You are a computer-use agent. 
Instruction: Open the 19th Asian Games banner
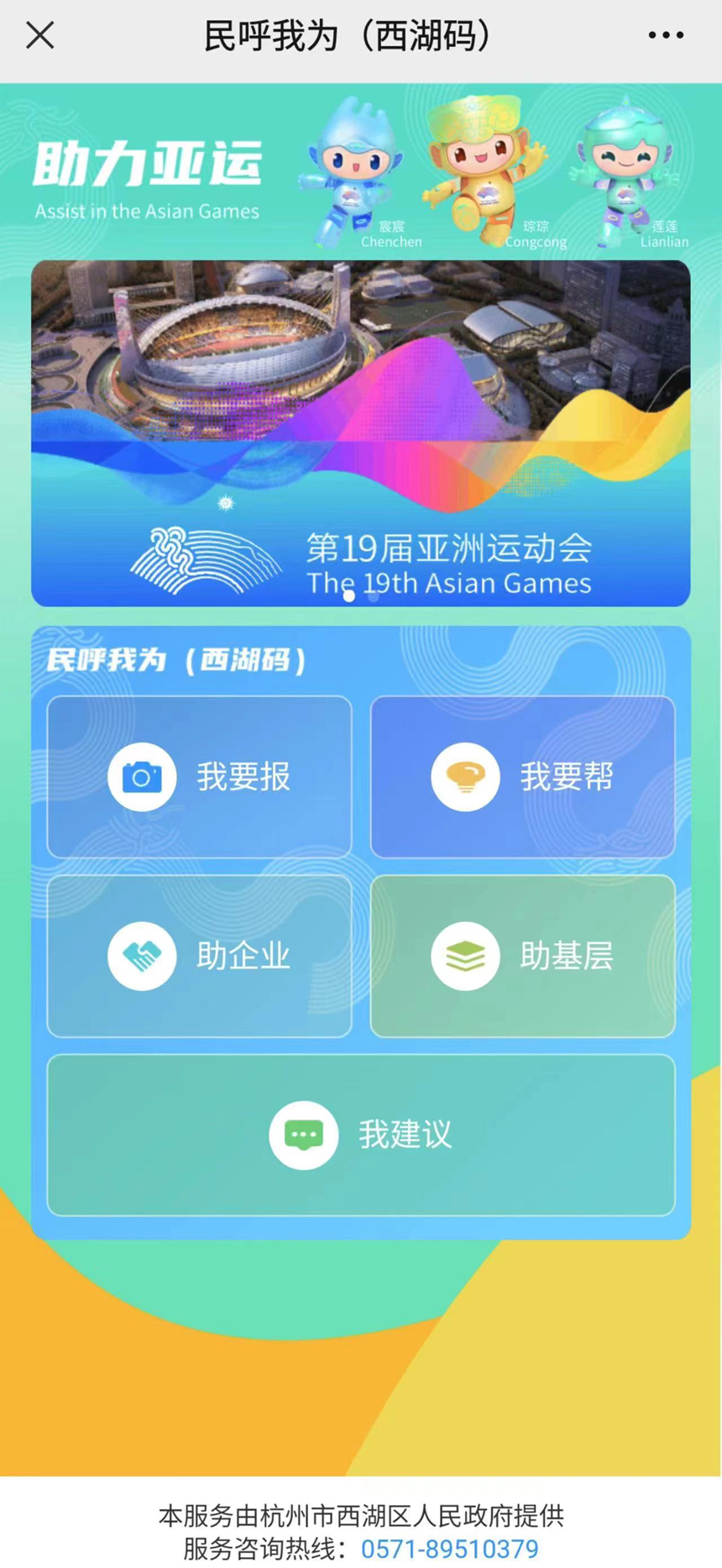(x=361, y=420)
